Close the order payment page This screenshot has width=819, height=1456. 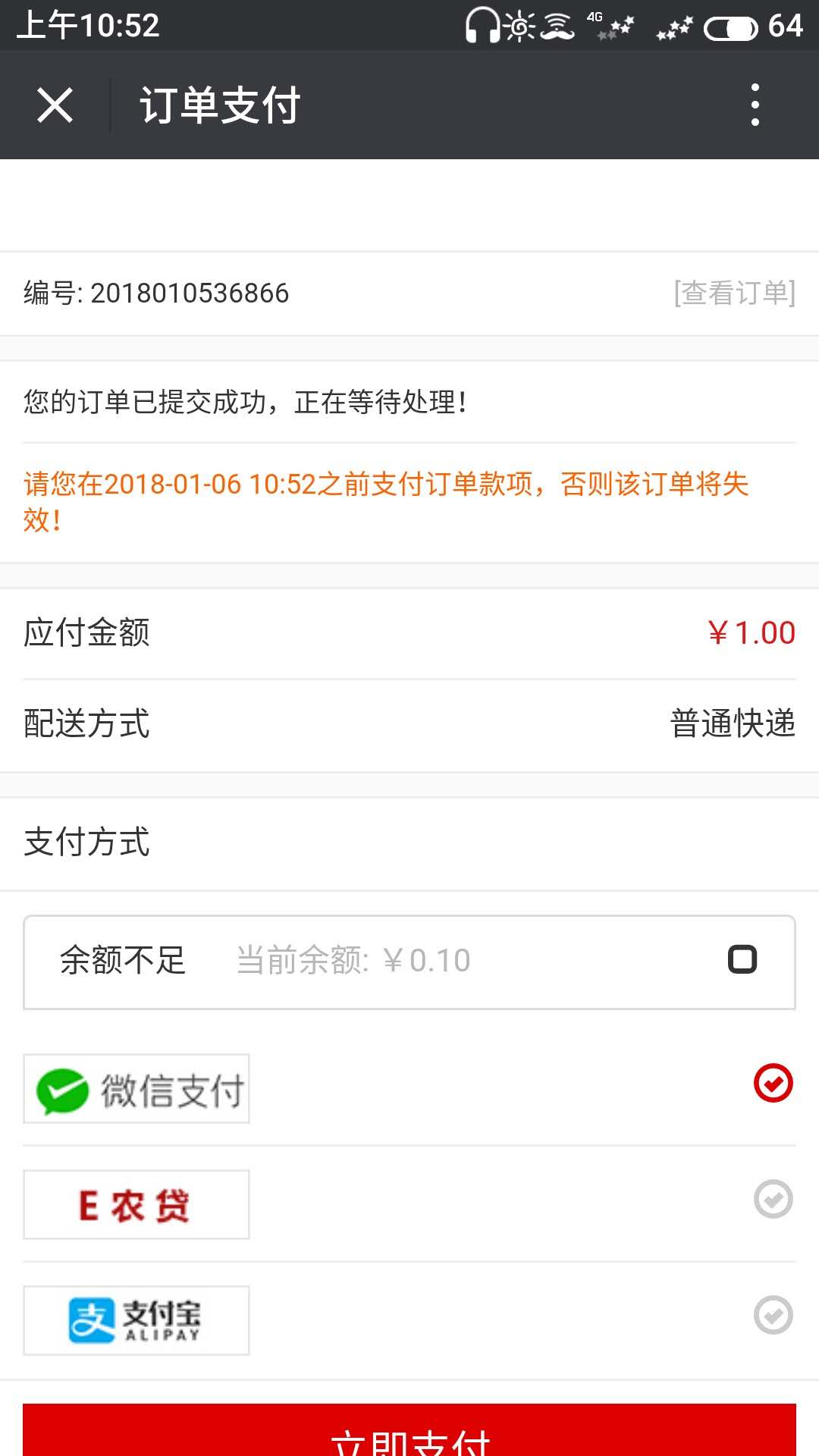55,105
